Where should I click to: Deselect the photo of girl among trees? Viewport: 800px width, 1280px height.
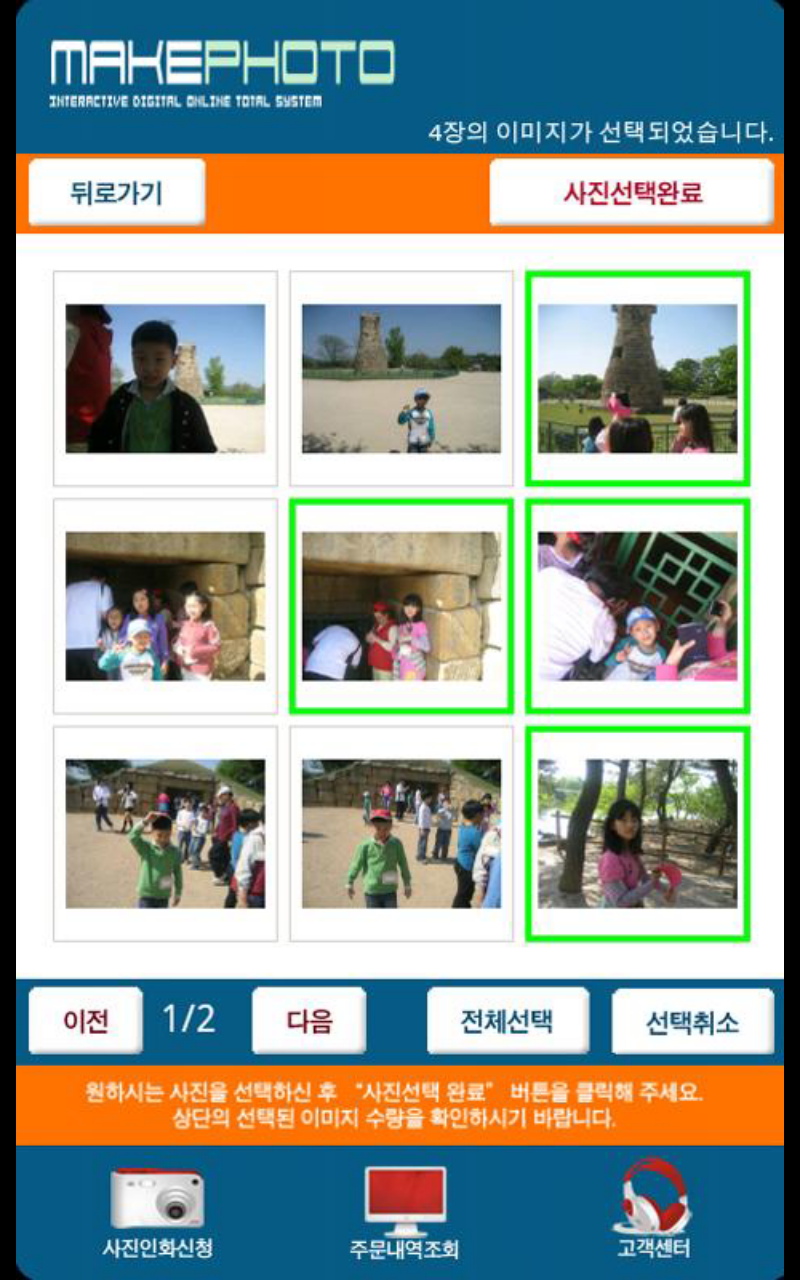(x=637, y=833)
